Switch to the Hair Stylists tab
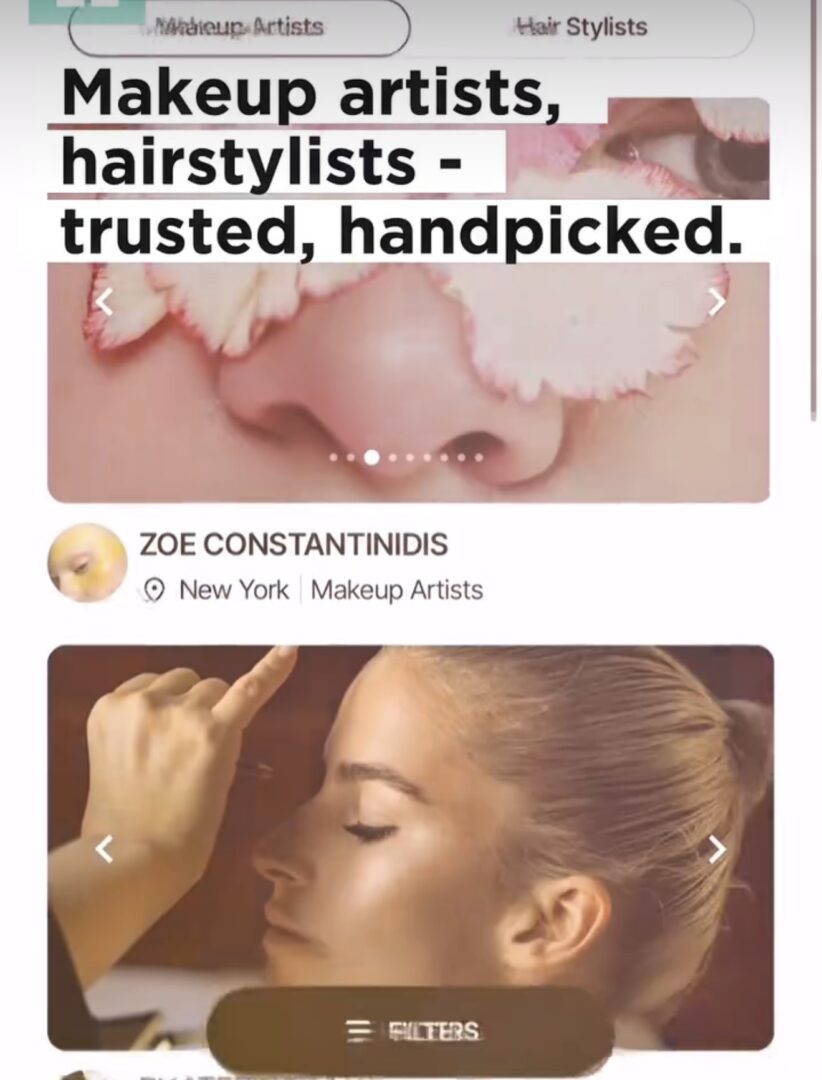This screenshot has height=1080, width=822. [x=580, y=27]
